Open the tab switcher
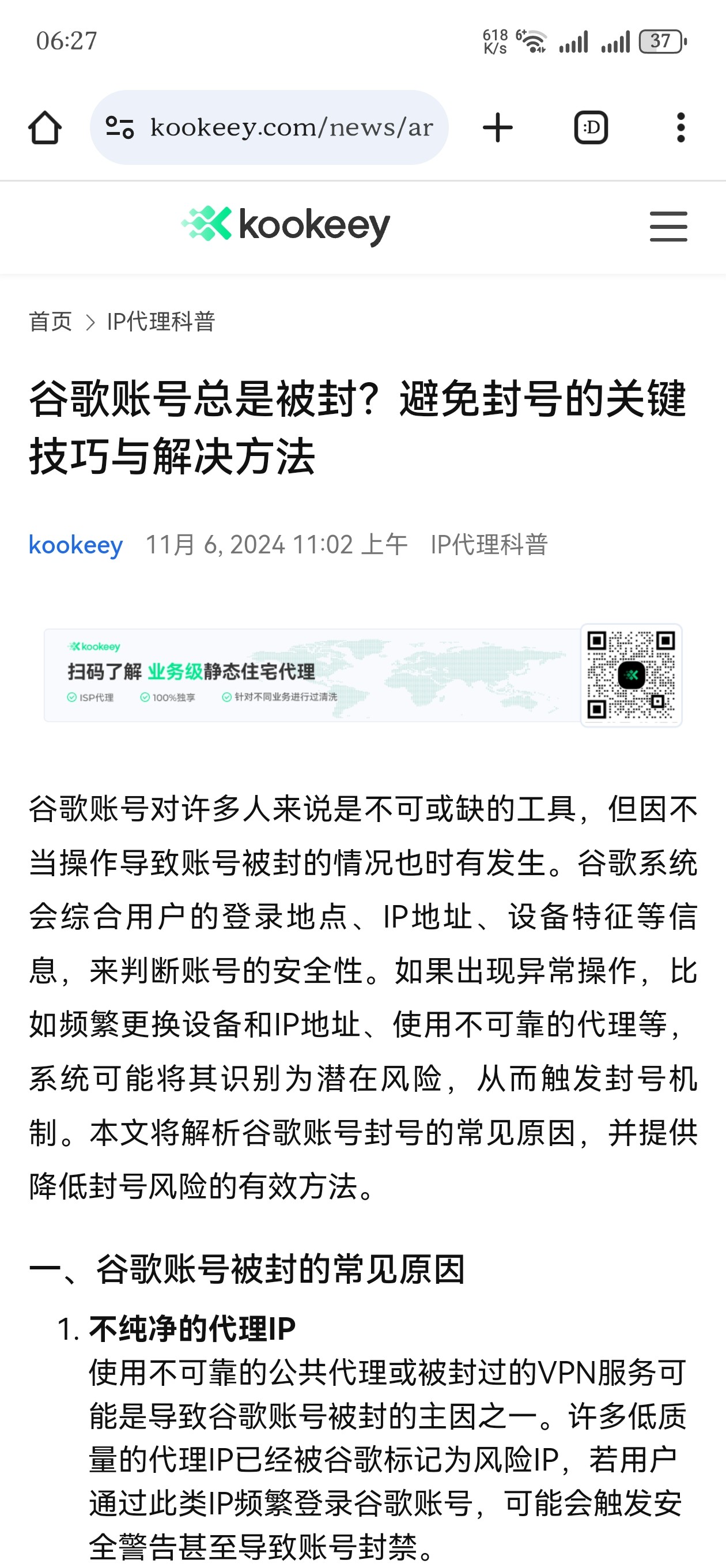Image resolution: width=726 pixels, height=1568 pixels. point(590,128)
